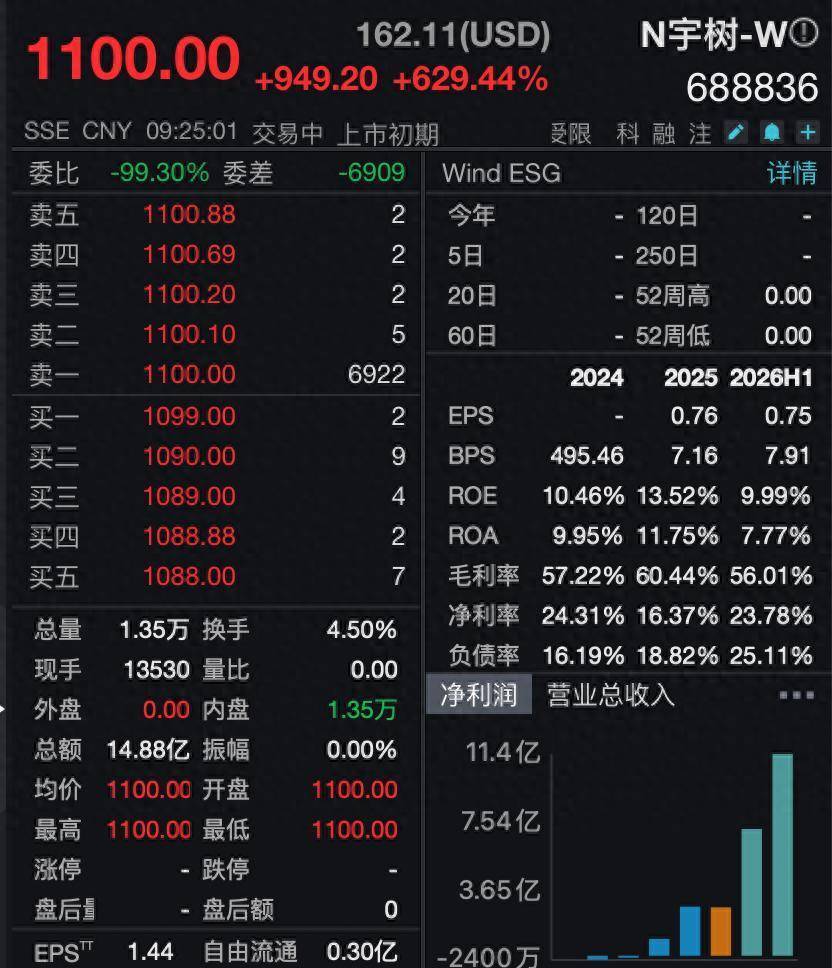Tap the pencil edit note icon
This screenshot has width=832, height=968.
click(736, 132)
